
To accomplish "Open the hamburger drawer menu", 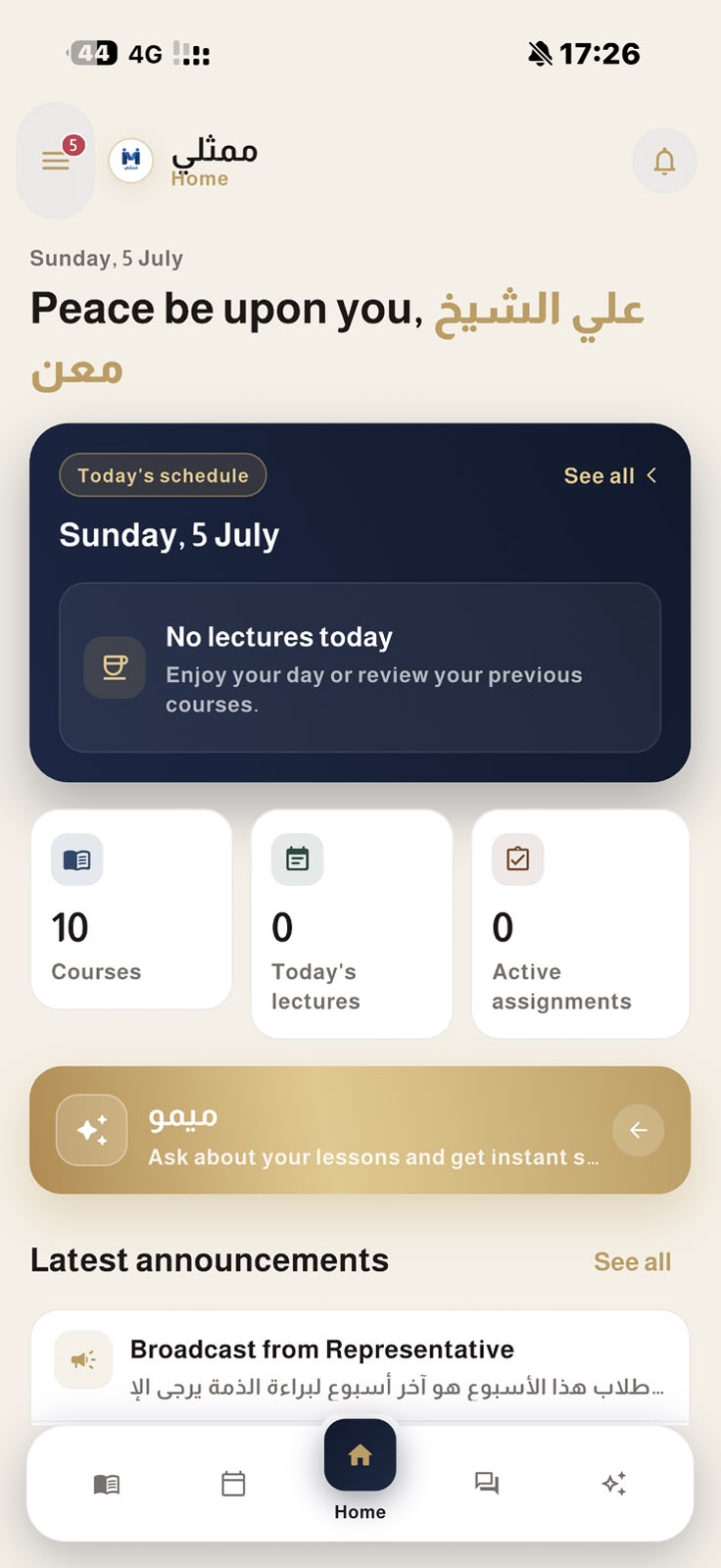I will (56, 161).
